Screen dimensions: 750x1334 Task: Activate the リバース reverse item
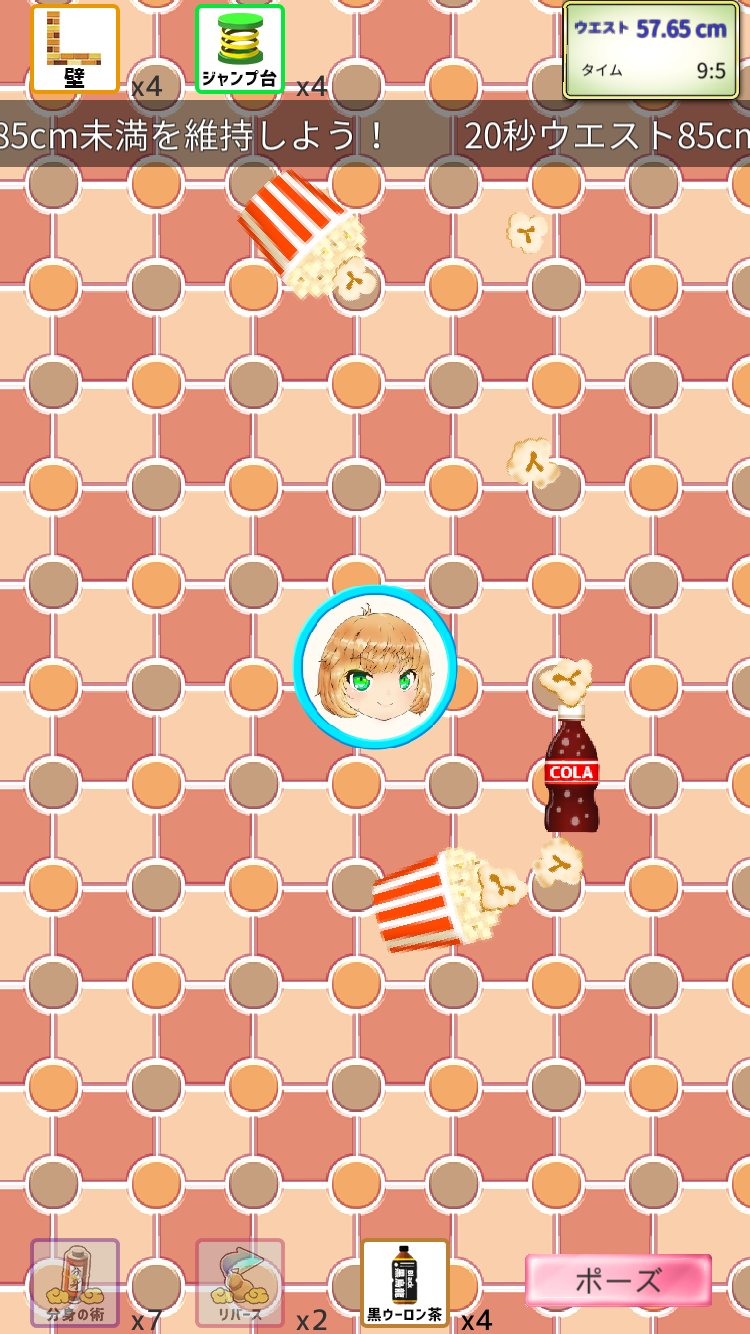240,1283
